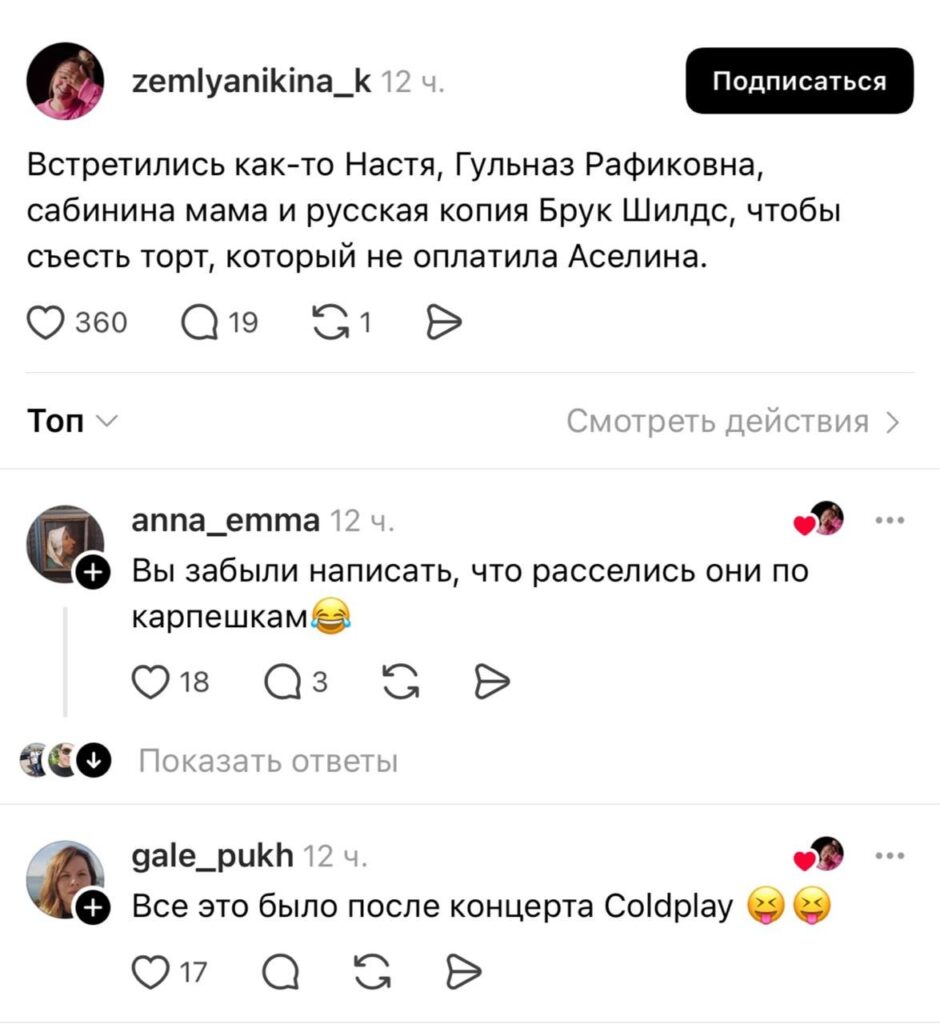The height and width of the screenshot is (1024, 940).
Task: Like anna_emma's comment
Action: click(x=152, y=682)
